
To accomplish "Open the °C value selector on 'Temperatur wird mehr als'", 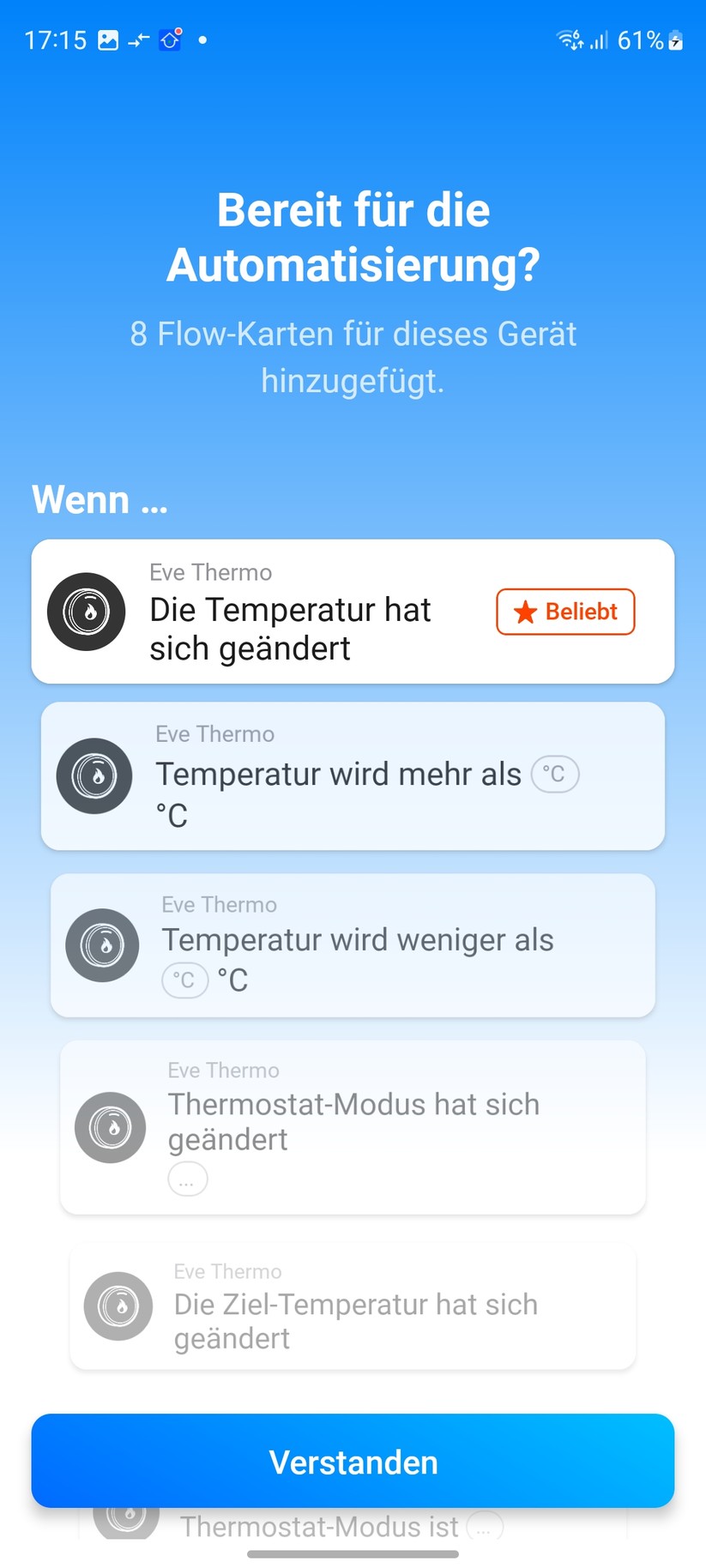I will (x=555, y=774).
